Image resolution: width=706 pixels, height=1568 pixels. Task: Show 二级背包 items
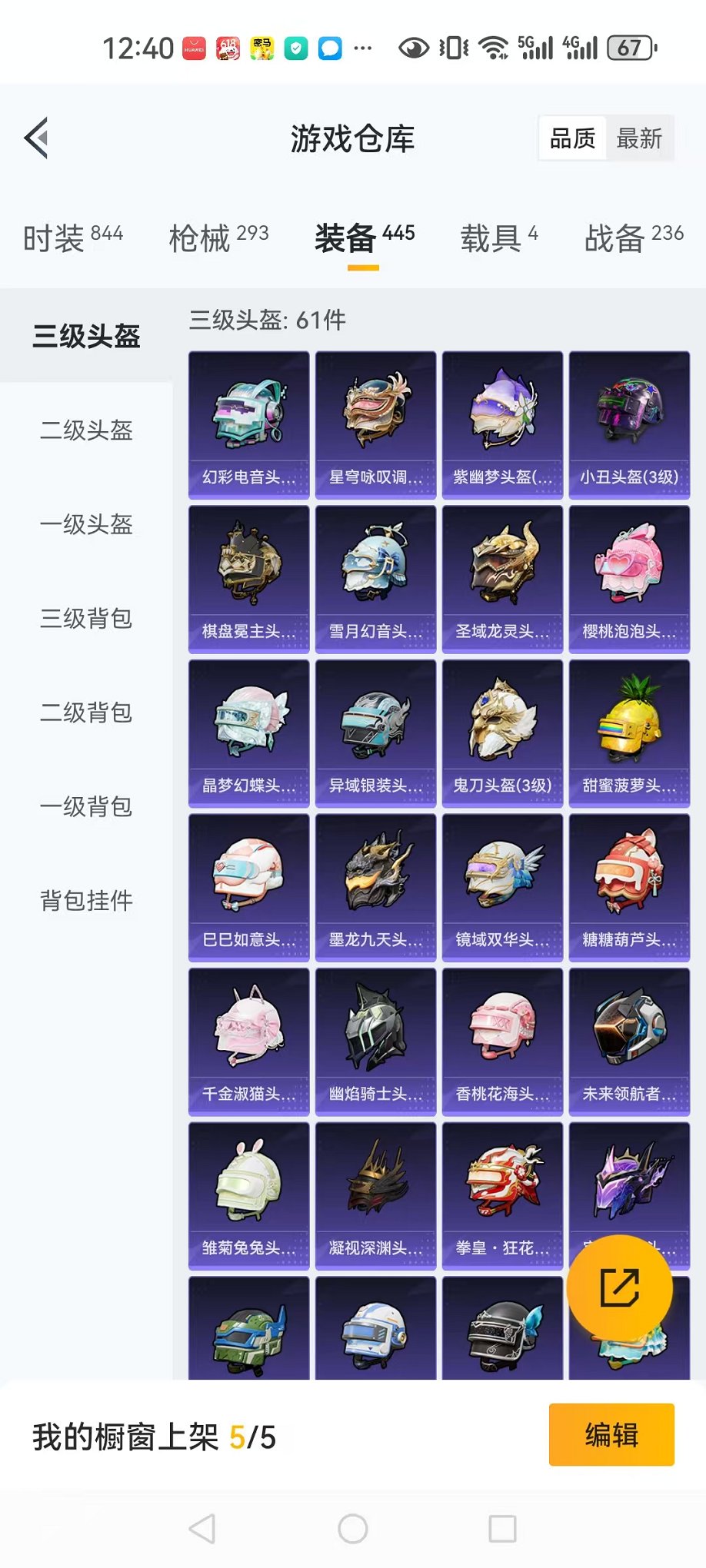[86, 713]
